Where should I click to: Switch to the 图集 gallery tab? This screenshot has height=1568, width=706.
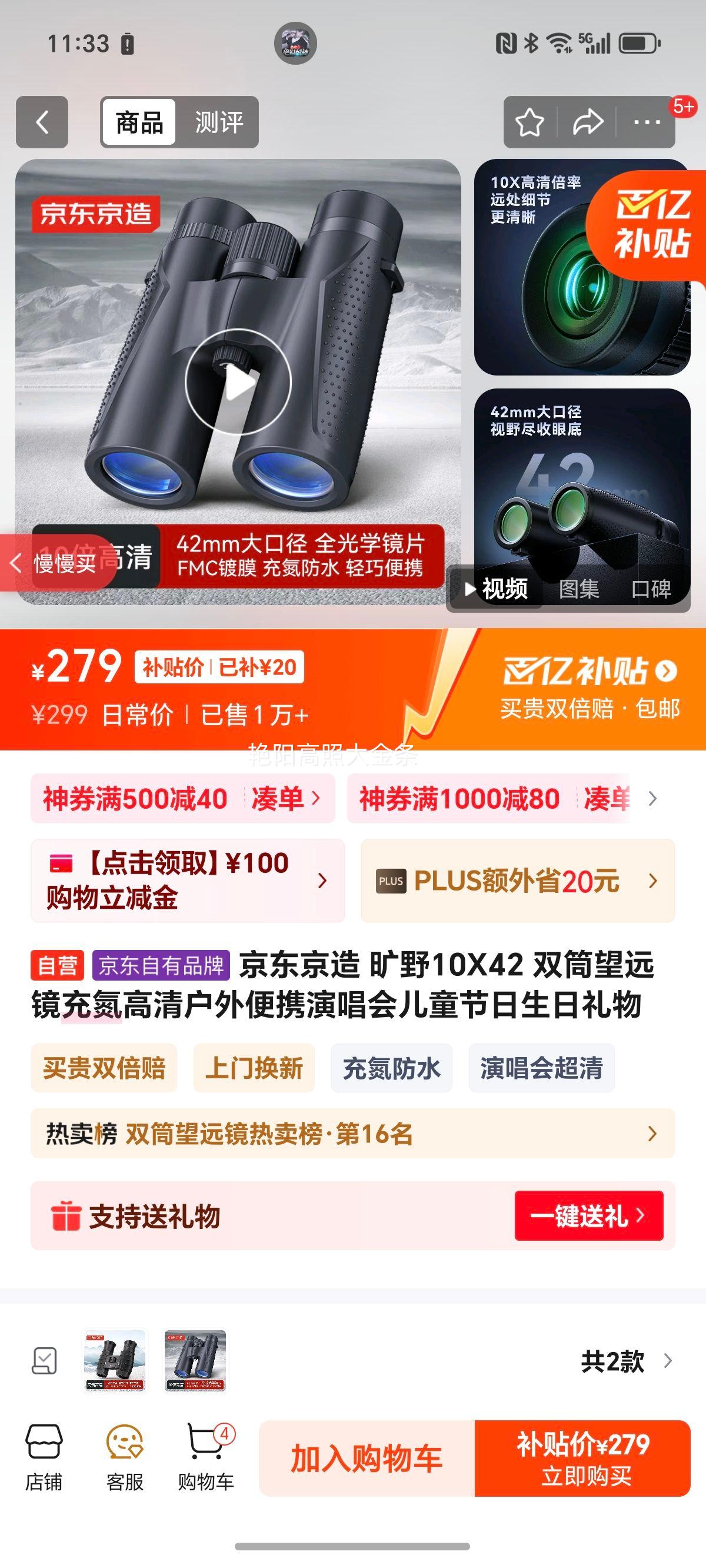[x=579, y=588]
